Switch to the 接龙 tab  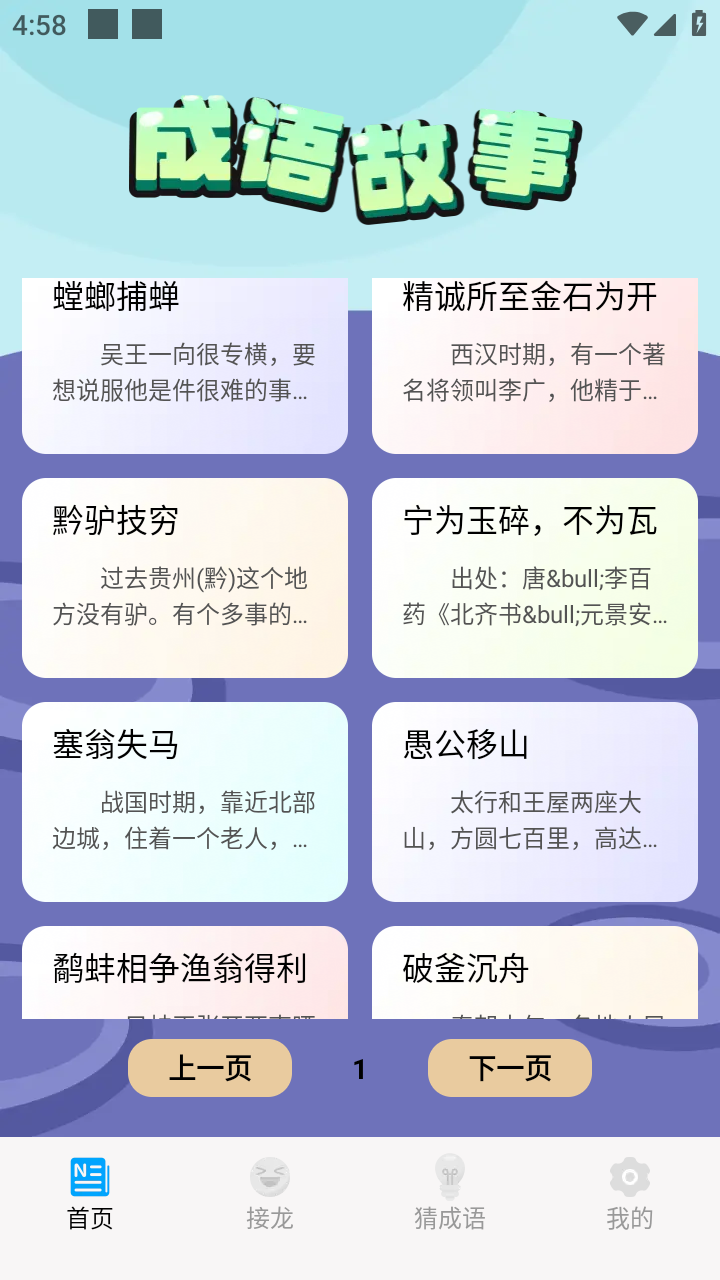270,1195
